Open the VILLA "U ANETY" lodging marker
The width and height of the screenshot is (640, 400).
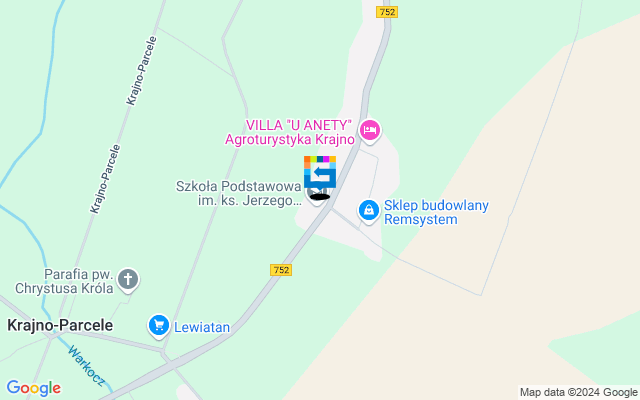[x=370, y=131]
